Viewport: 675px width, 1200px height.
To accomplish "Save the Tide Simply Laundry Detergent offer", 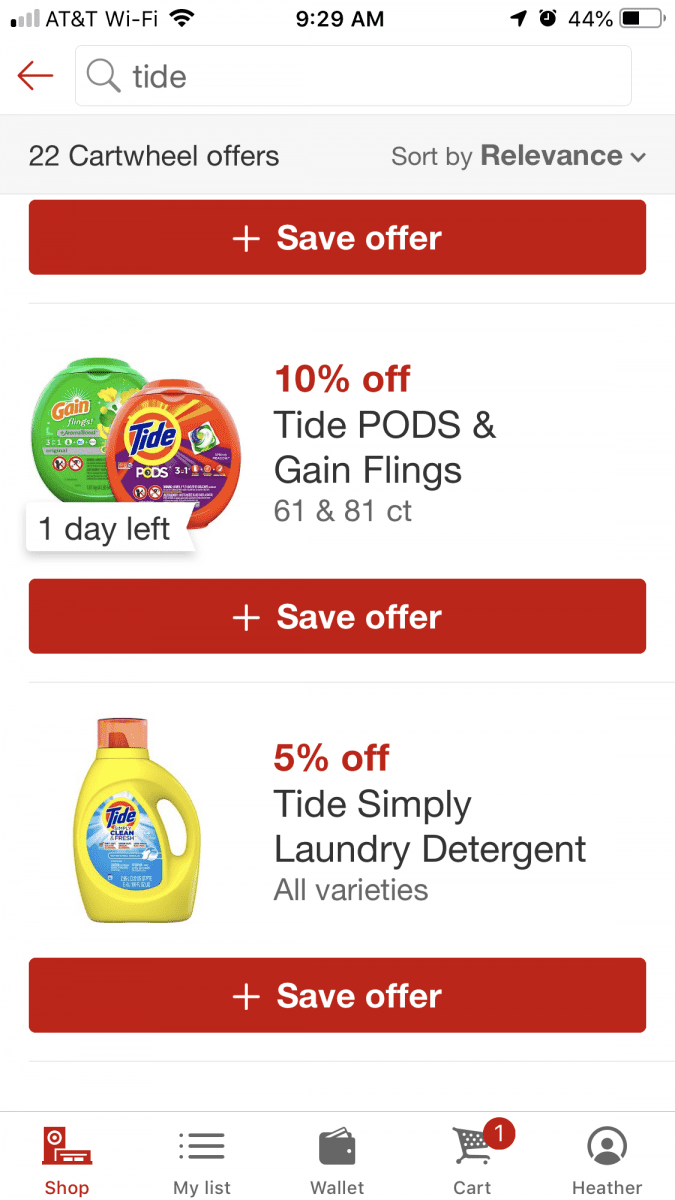I will coord(337,995).
